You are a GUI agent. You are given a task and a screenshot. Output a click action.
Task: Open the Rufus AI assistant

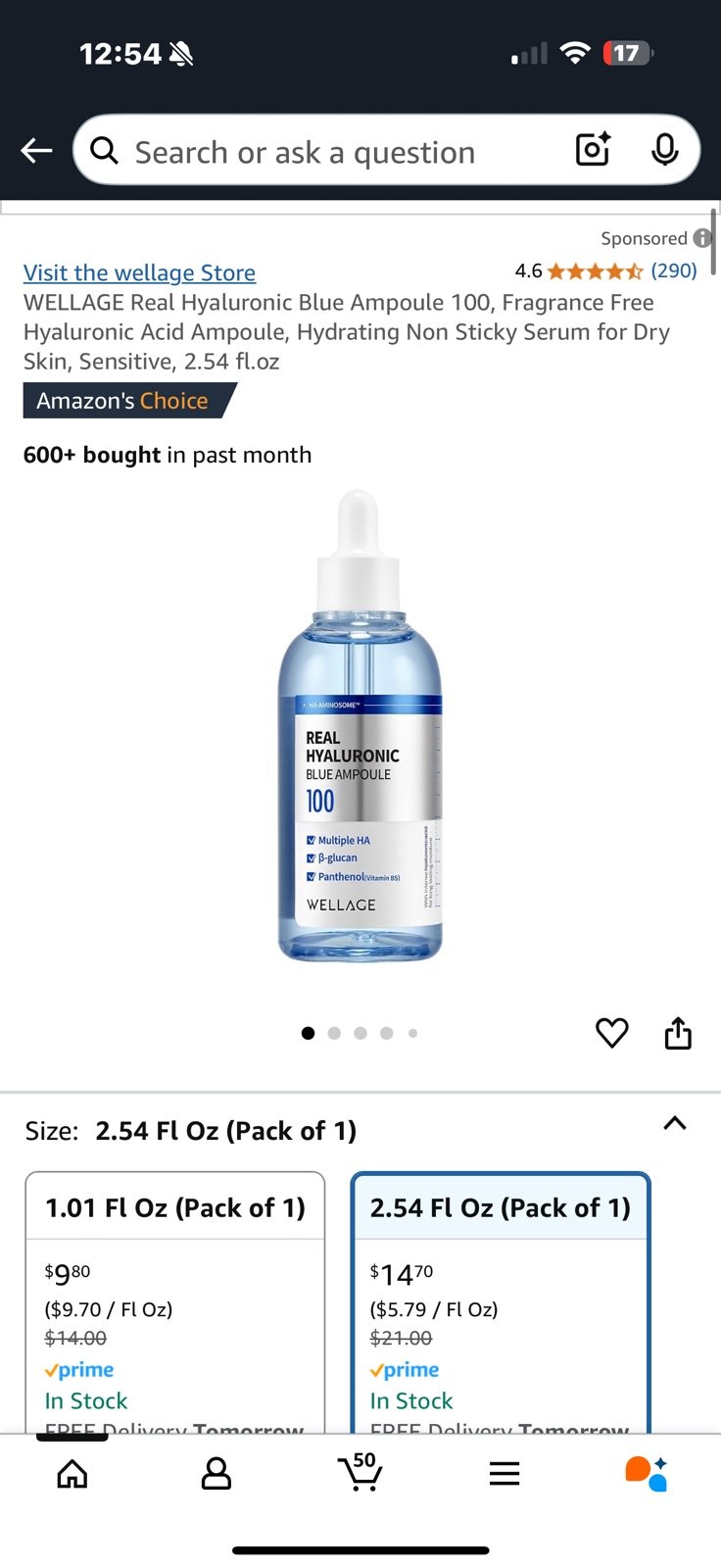pos(647,1473)
